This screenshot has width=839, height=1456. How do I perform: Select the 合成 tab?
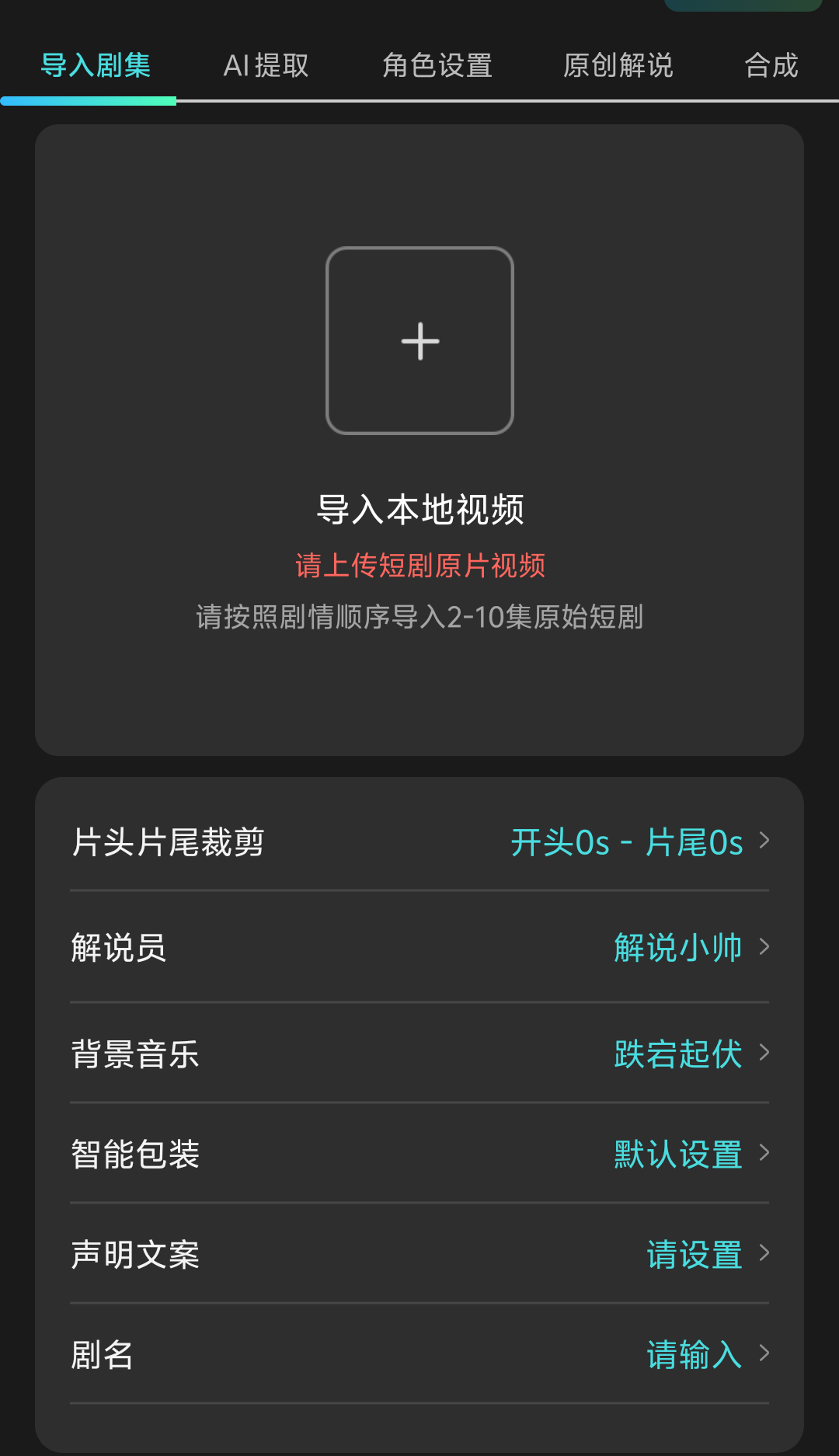click(771, 65)
